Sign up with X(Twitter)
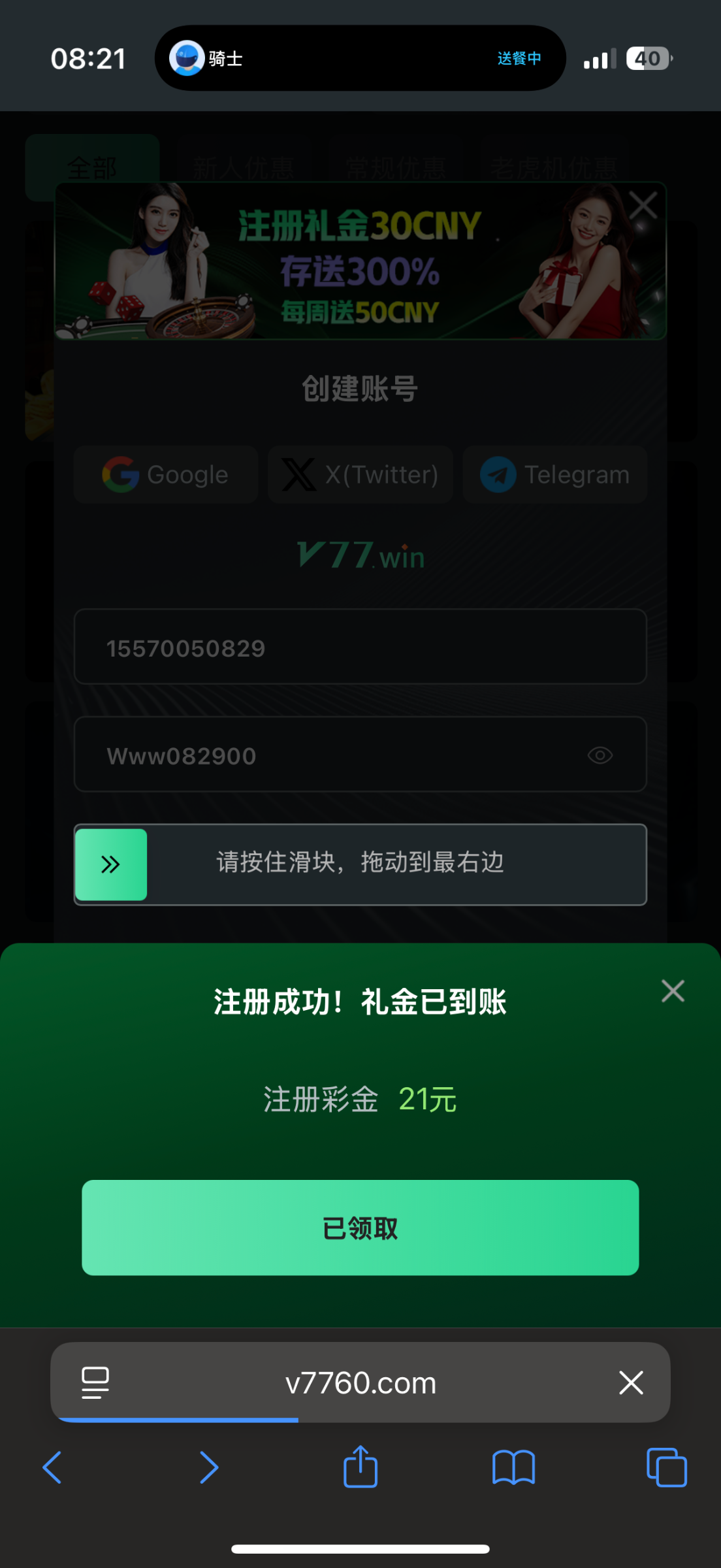Screen dimensions: 721x1568 click(x=360, y=474)
